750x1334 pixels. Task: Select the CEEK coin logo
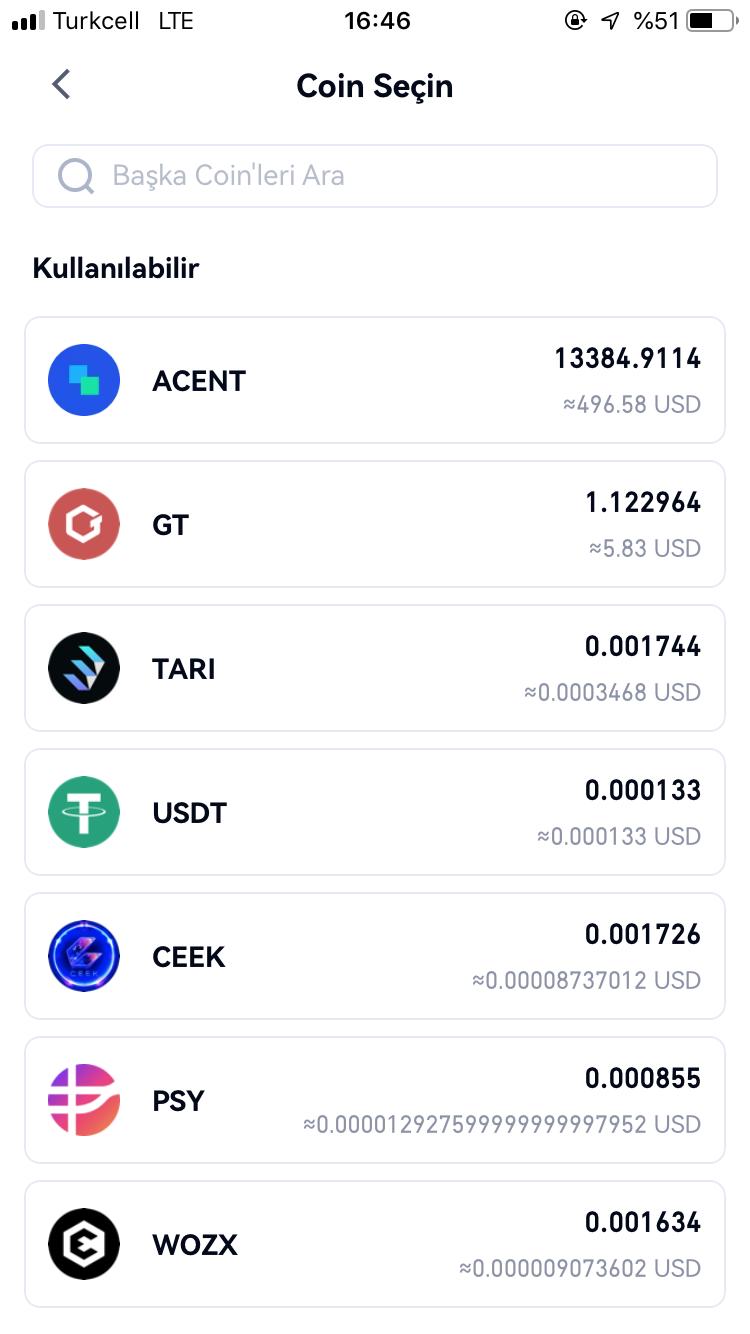[x=83, y=956]
